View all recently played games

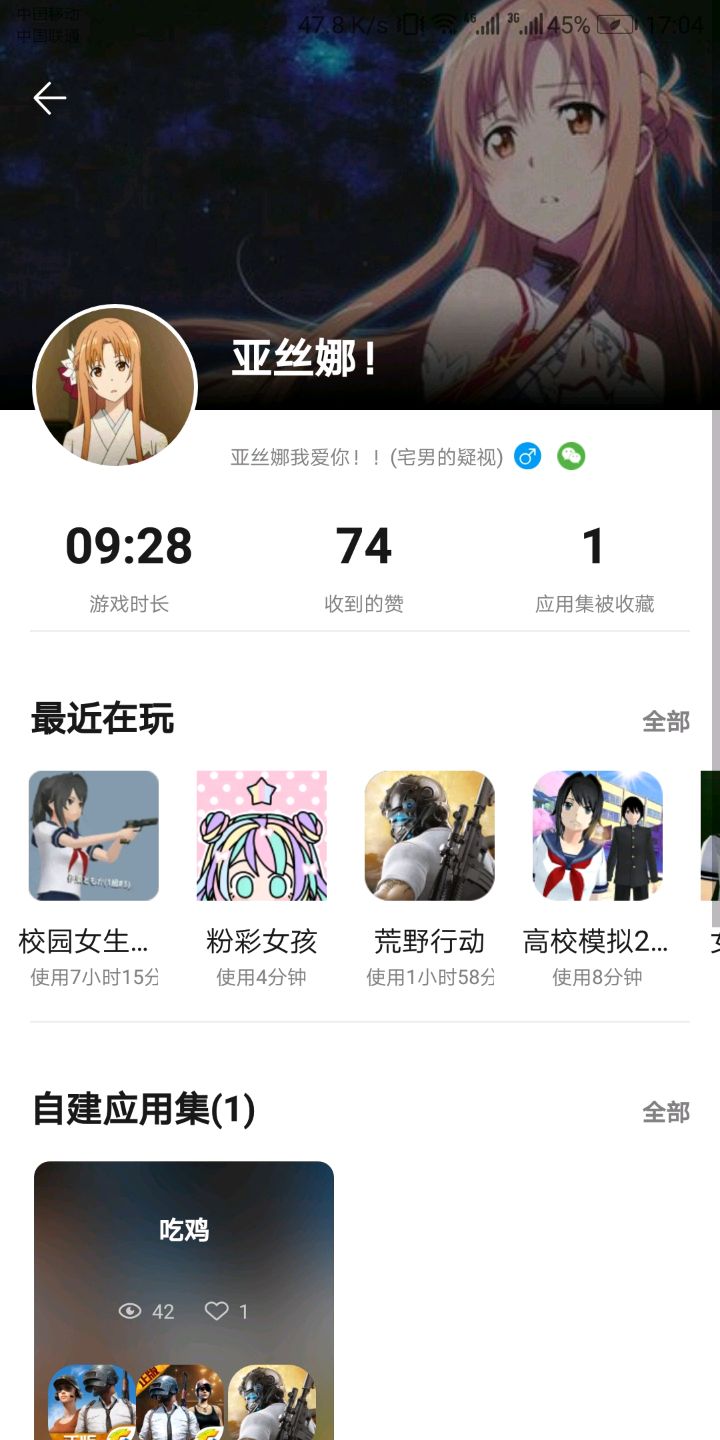(665, 721)
